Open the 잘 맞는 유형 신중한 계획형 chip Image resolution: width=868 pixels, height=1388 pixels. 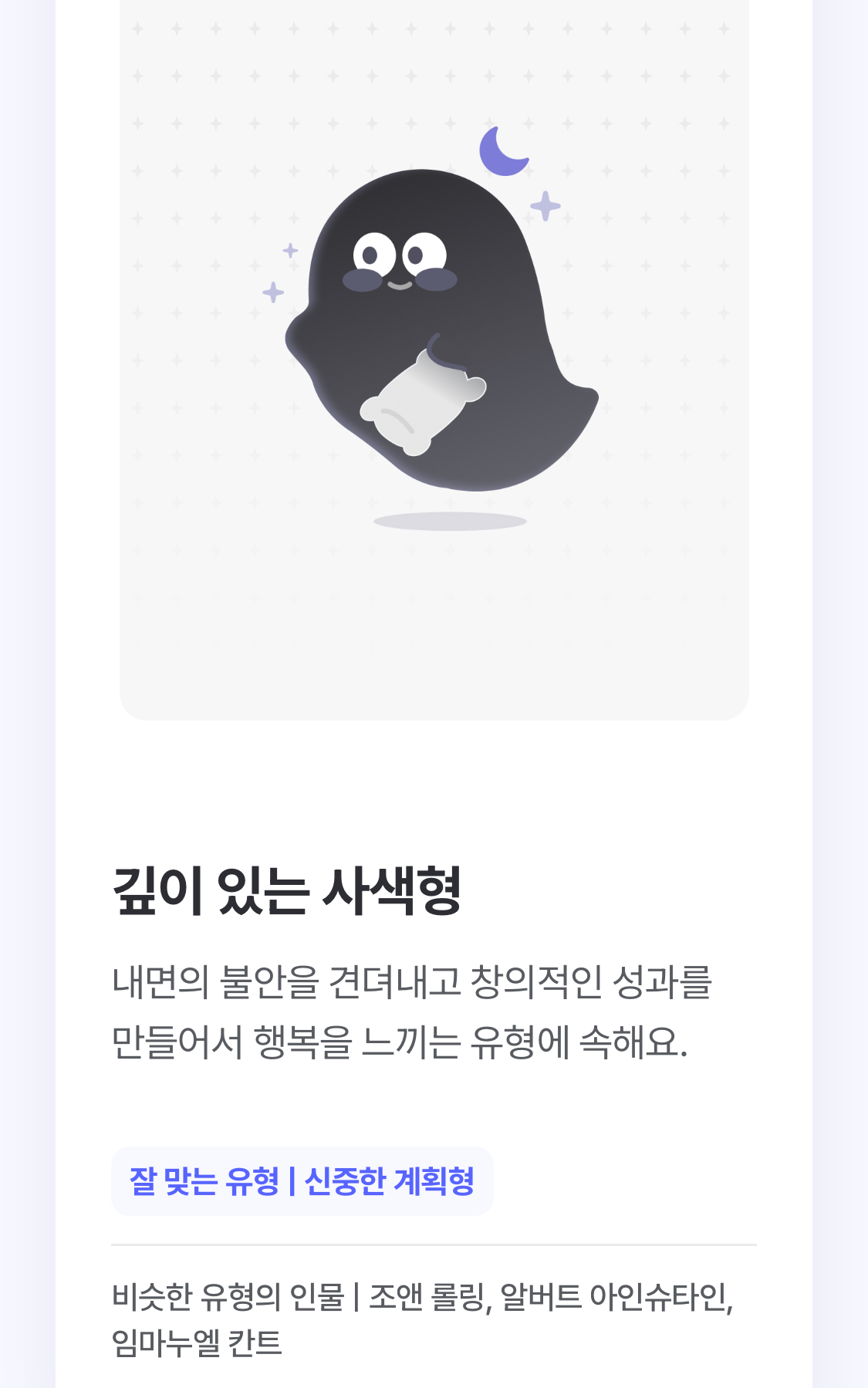coord(302,1180)
